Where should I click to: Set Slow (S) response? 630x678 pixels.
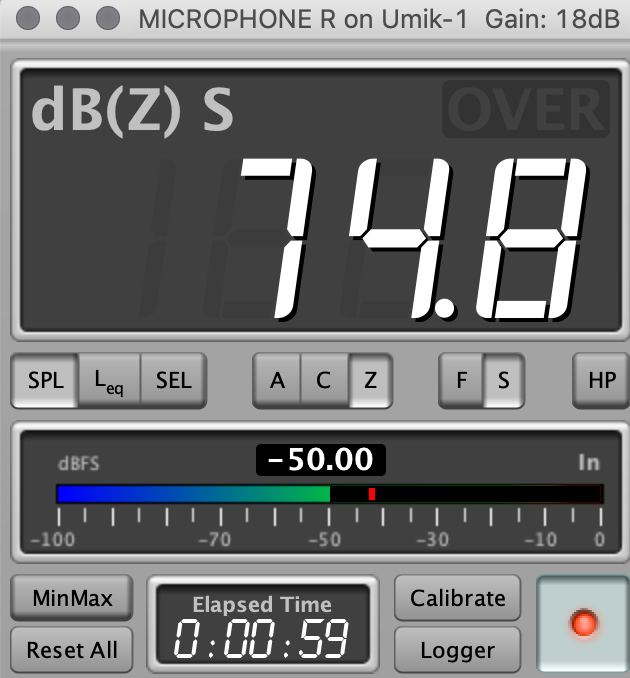(503, 381)
